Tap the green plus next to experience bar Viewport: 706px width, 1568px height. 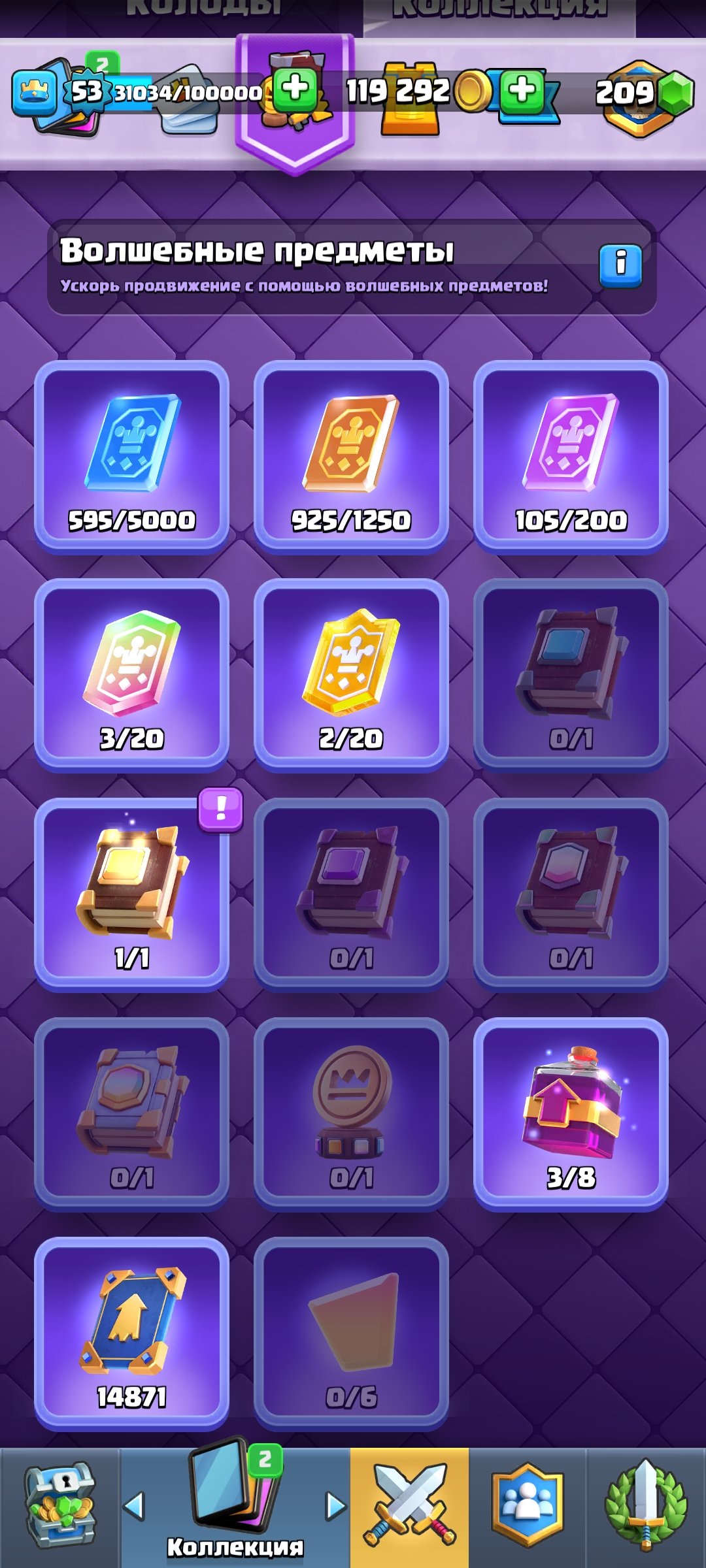(296, 89)
